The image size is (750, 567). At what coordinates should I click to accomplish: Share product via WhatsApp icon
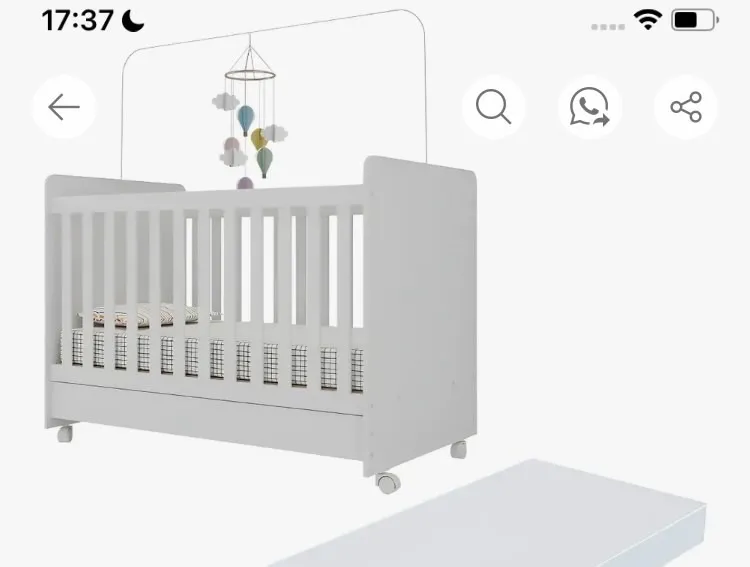coord(590,107)
